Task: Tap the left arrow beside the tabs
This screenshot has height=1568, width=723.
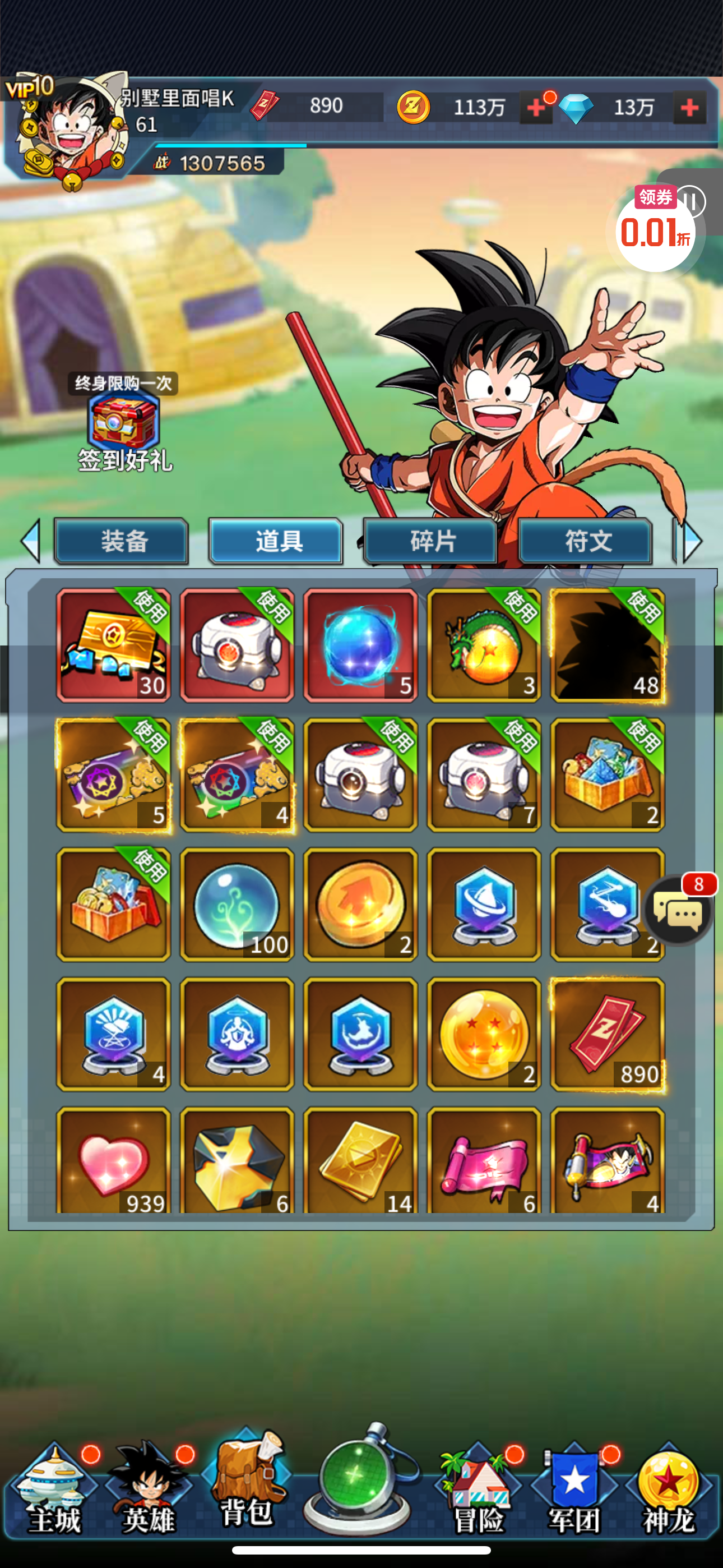Action: click(x=30, y=541)
